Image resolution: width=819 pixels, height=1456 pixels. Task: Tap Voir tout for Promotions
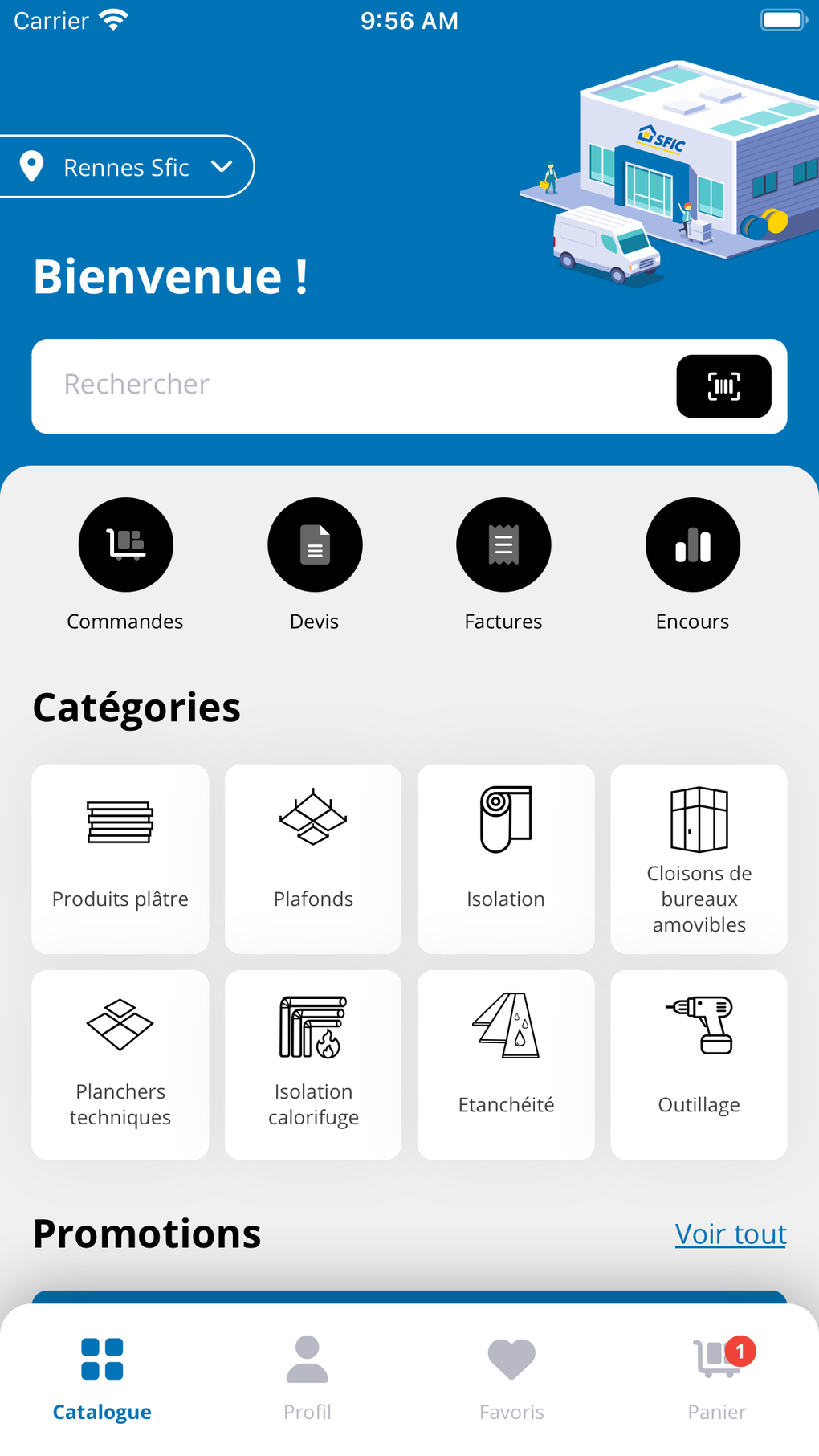point(731,1234)
